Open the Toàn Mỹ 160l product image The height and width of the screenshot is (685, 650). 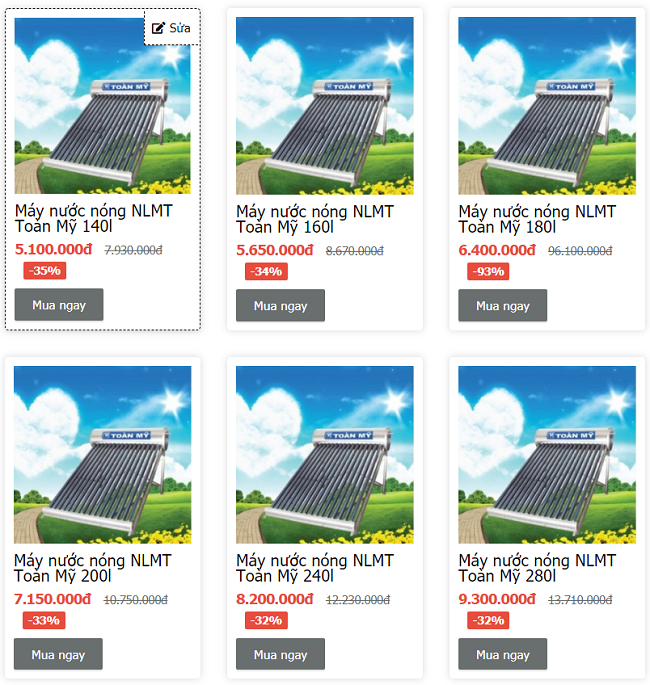point(324,106)
